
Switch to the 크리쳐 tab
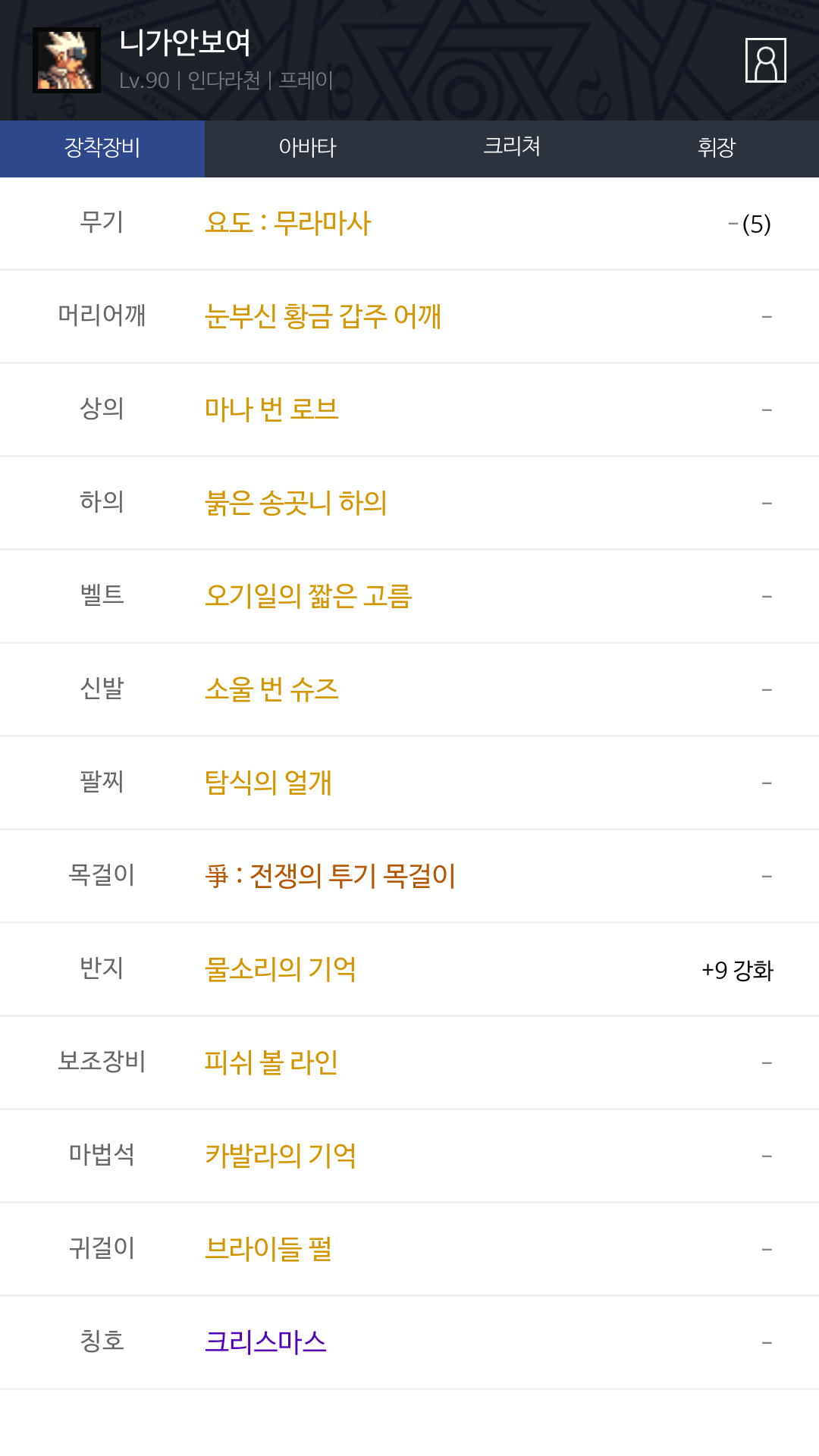pos(512,149)
